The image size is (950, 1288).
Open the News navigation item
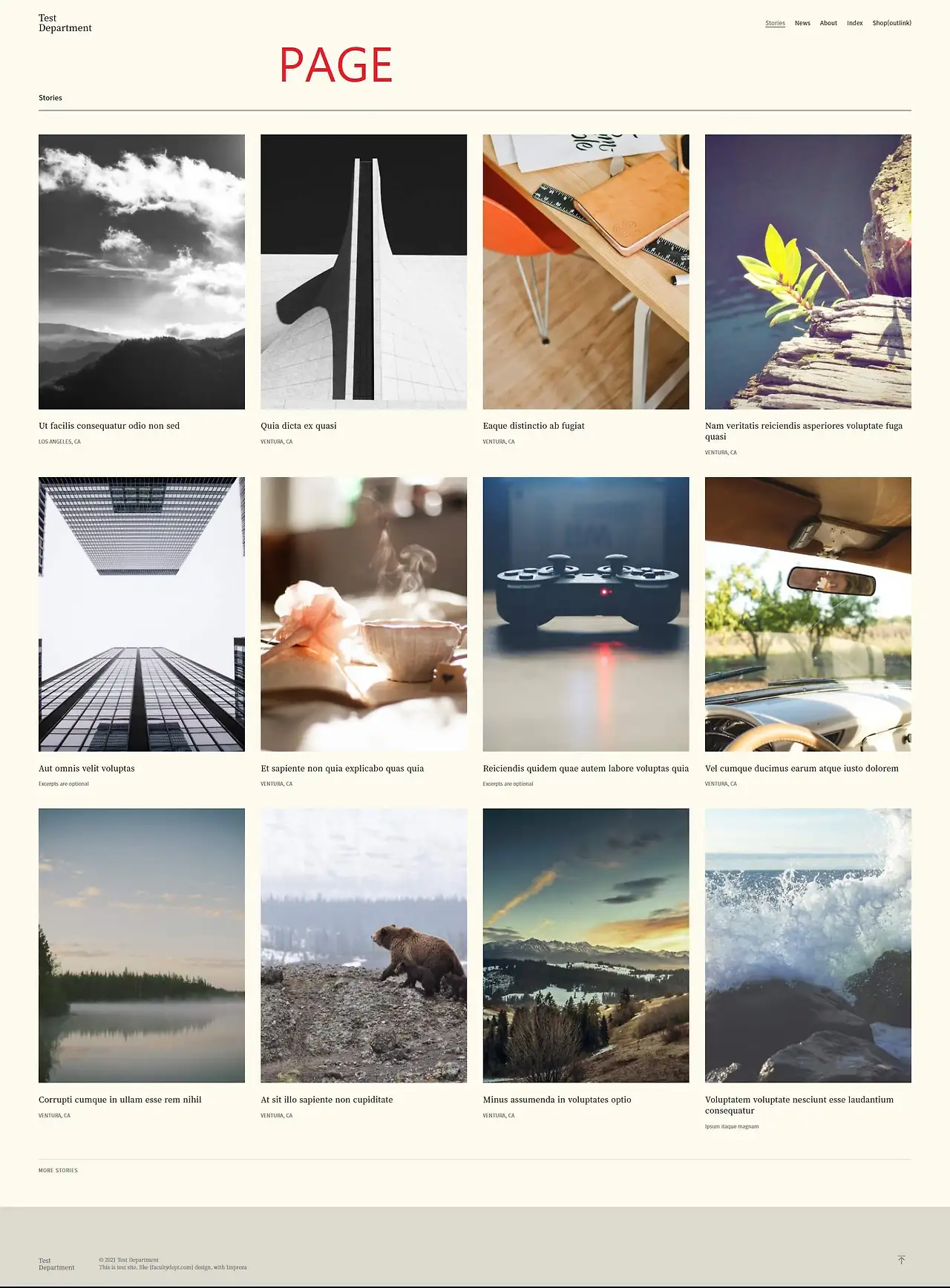802,23
